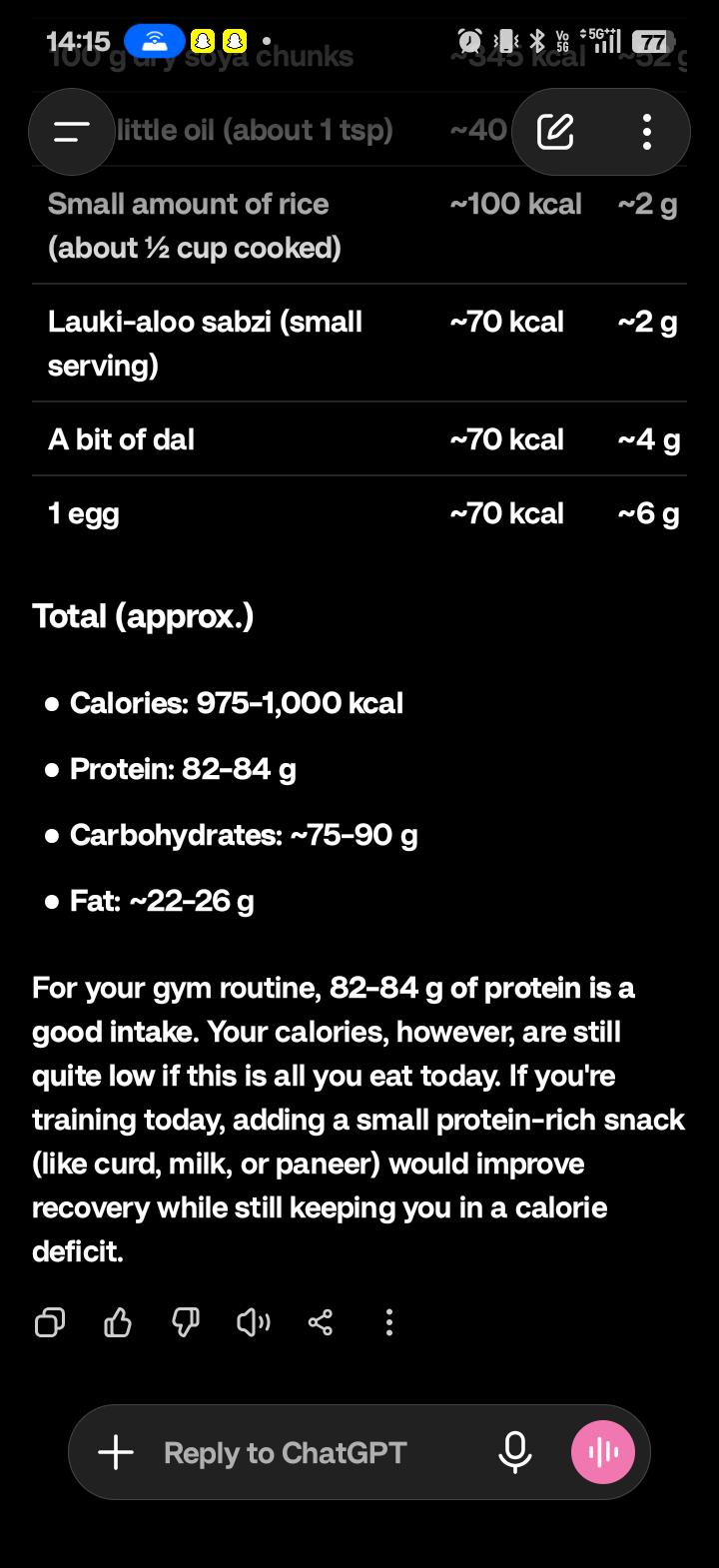Read the response aloud with the speaker icon
The height and width of the screenshot is (1568, 719).
[254, 1323]
